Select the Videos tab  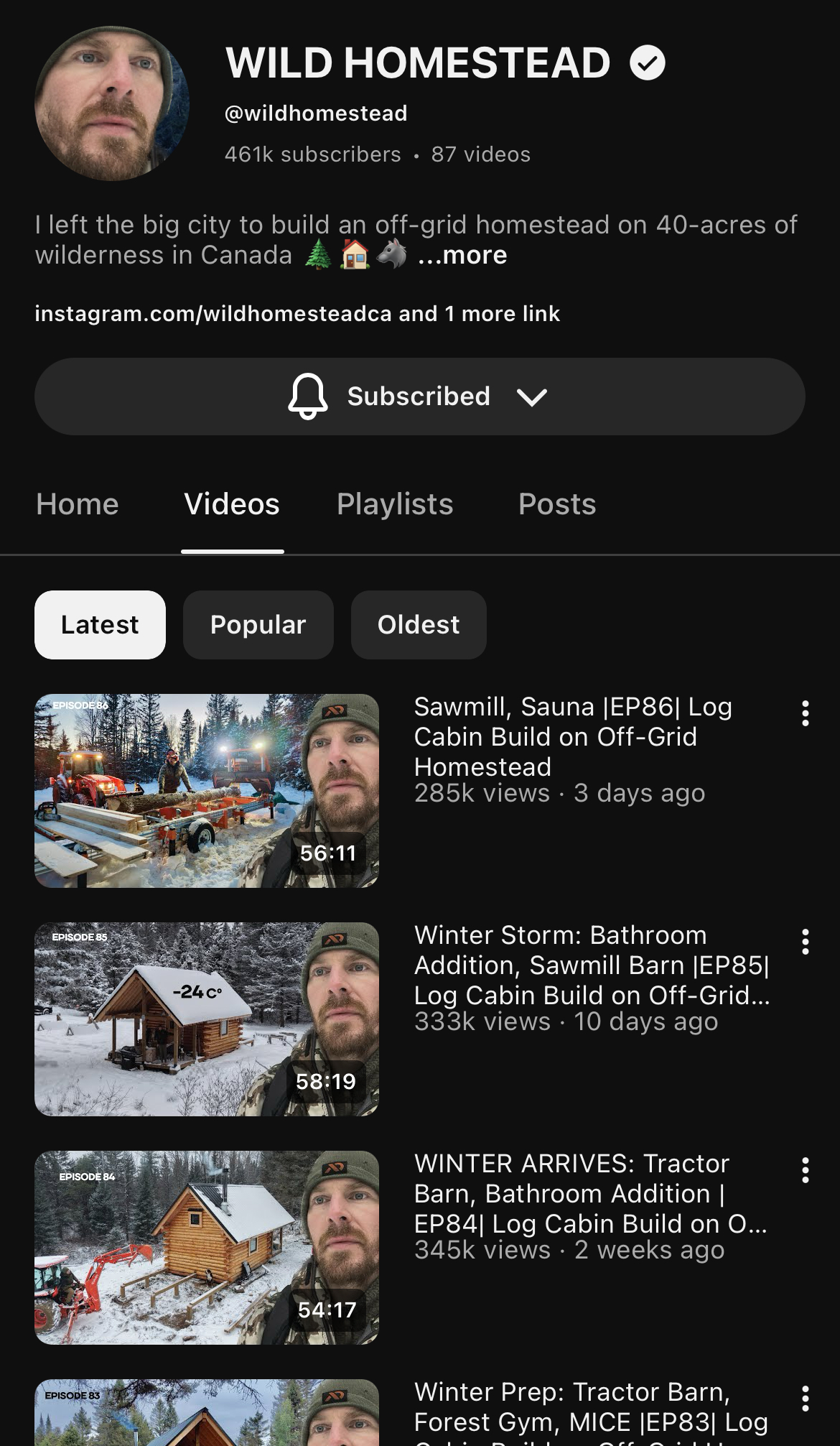(x=232, y=504)
